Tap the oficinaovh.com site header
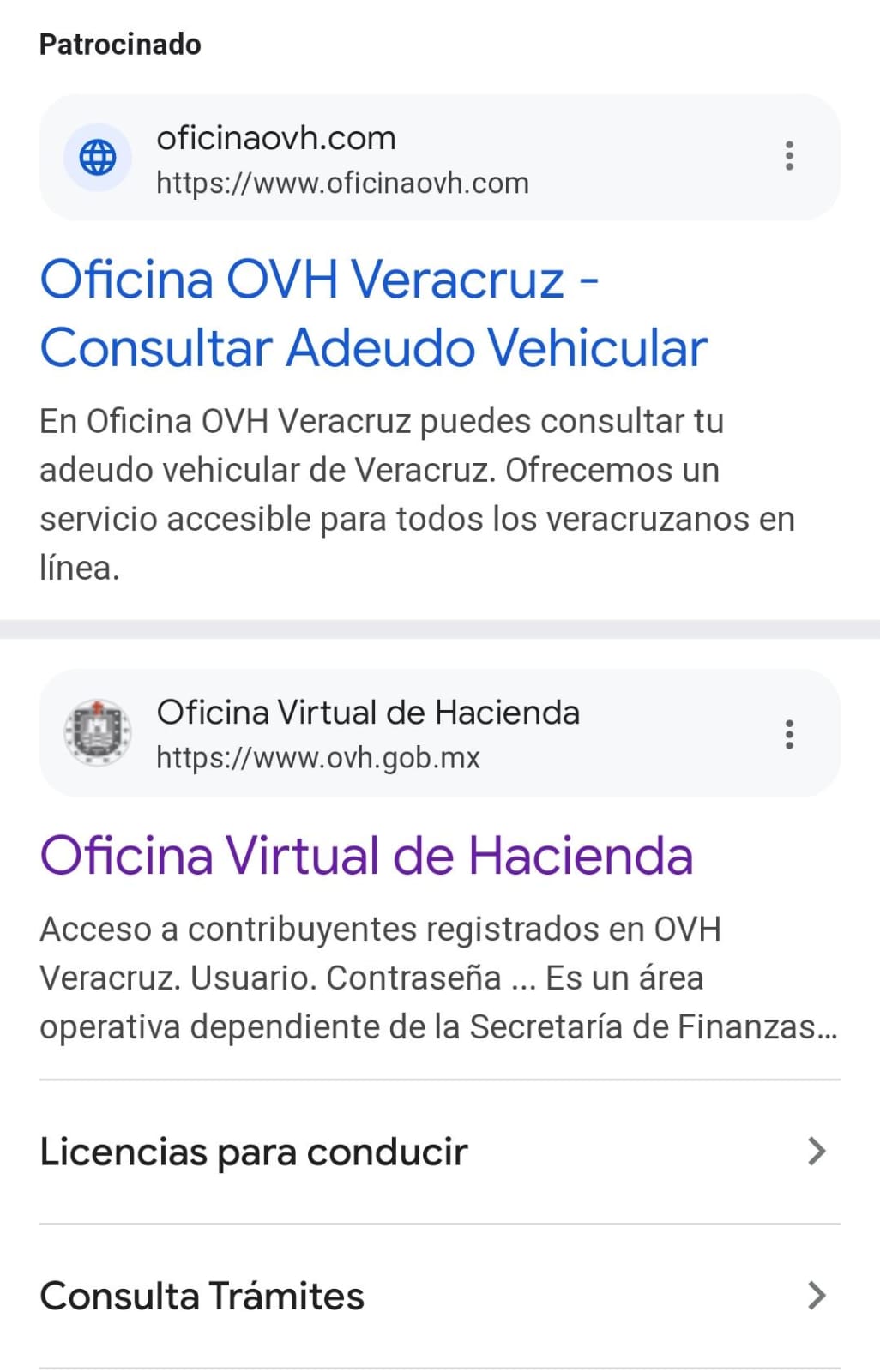Screen dimensions: 880x1372 click(343, 159)
